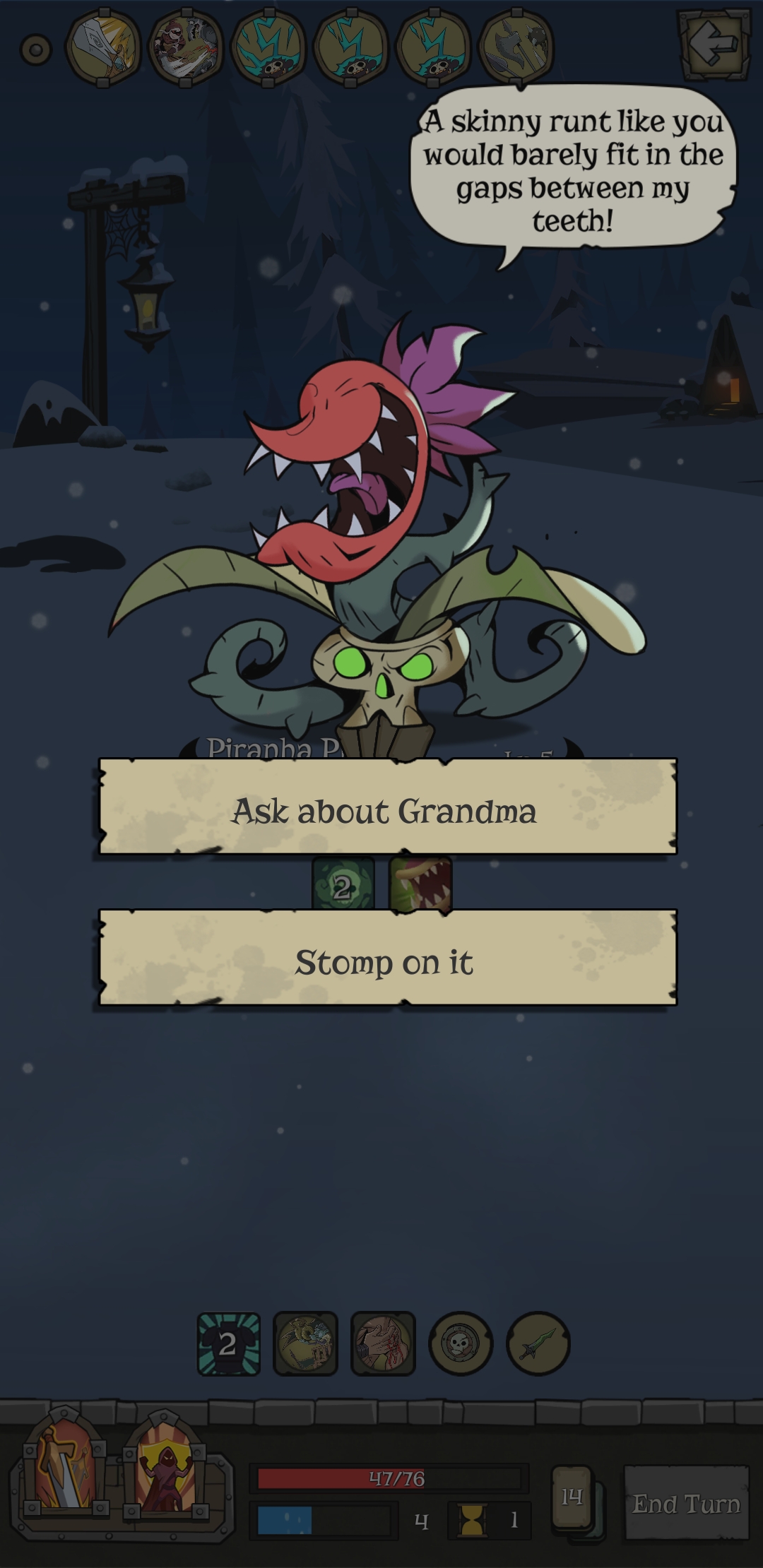The width and height of the screenshot is (763, 1568).
Task: Open the winged shield relic
Action: pyautogui.click(x=103, y=46)
